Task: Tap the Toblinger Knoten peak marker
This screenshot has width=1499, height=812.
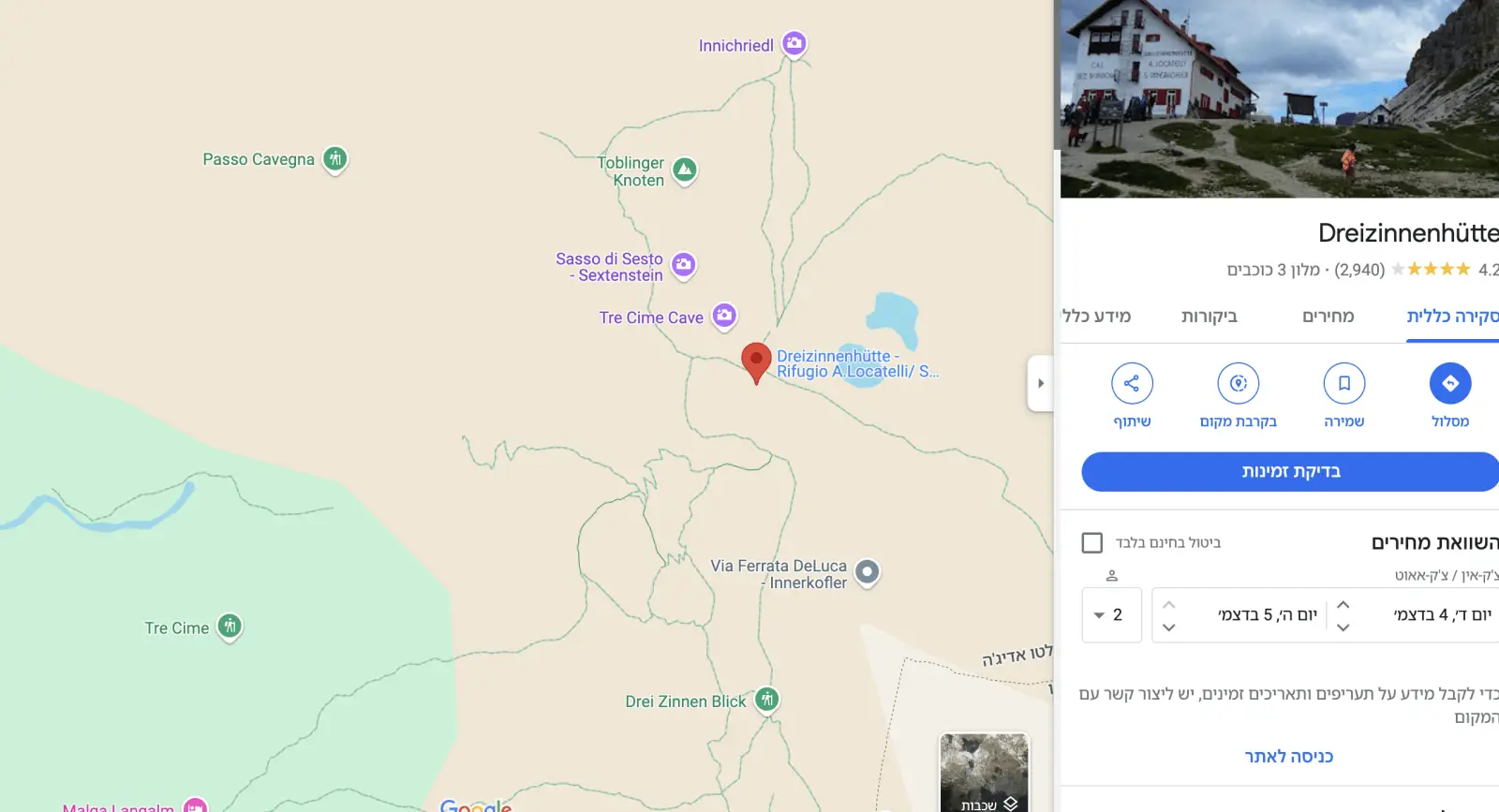Action: click(x=685, y=170)
